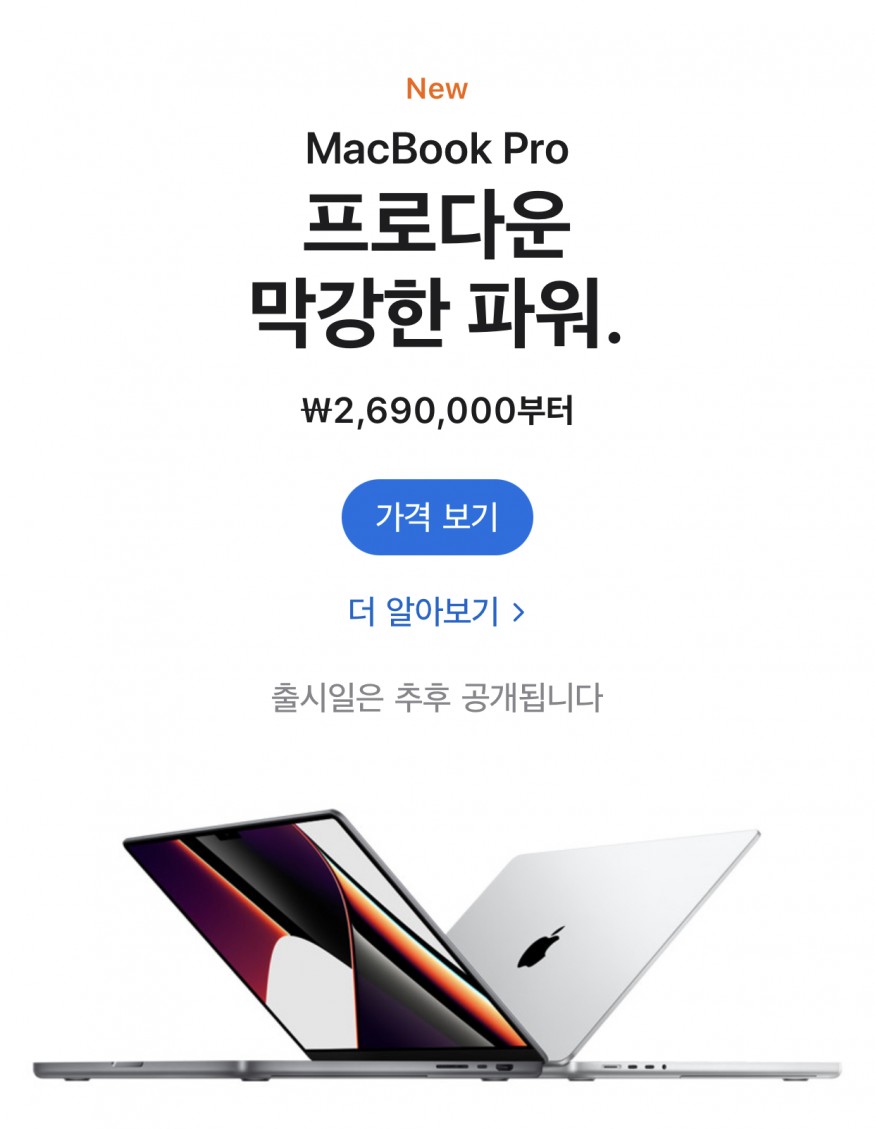Tap the 가격 보기 button
875x1129 pixels.
[437, 517]
